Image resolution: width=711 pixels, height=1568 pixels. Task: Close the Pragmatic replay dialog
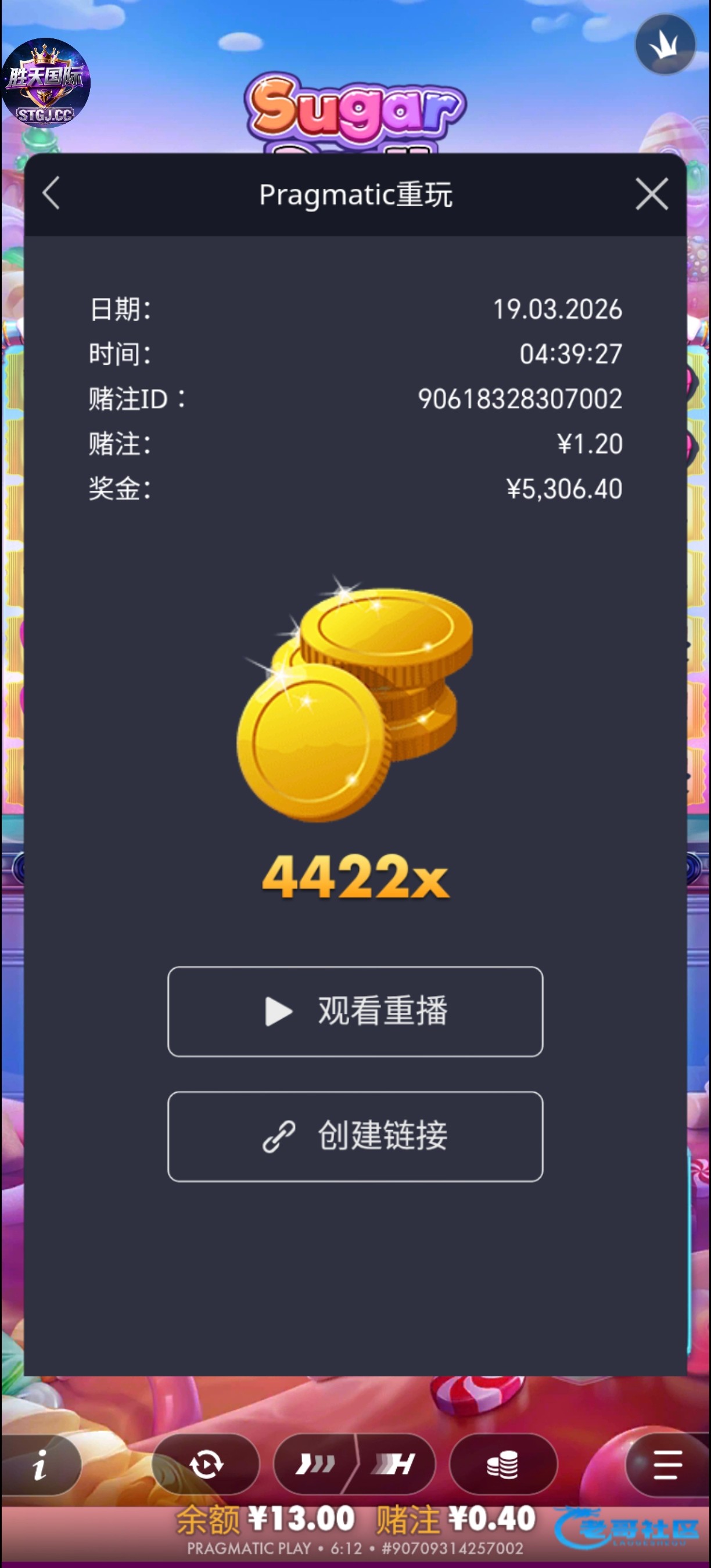(x=652, y=194)
